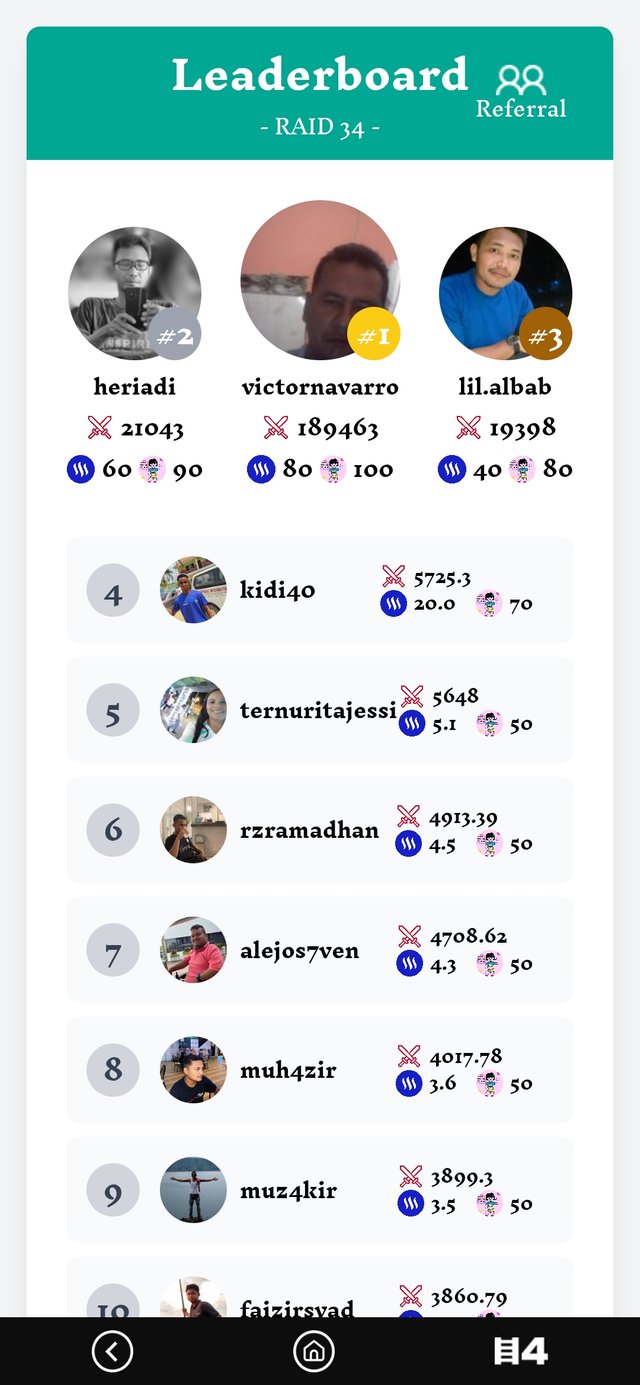Open the tab switcher showing 4
Screen dimensions: 640x1385
coord(521,1352)
